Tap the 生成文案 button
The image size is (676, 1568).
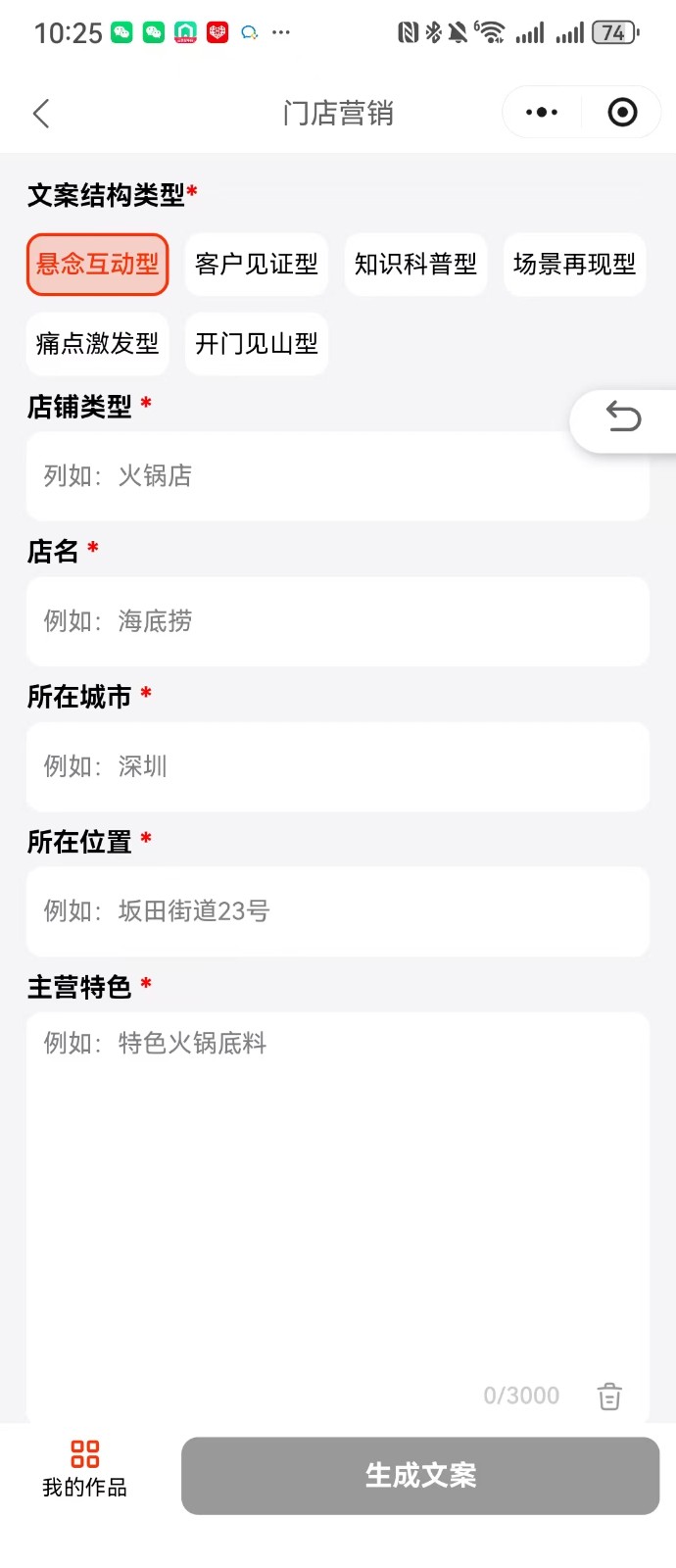(x=420, y=1476)
